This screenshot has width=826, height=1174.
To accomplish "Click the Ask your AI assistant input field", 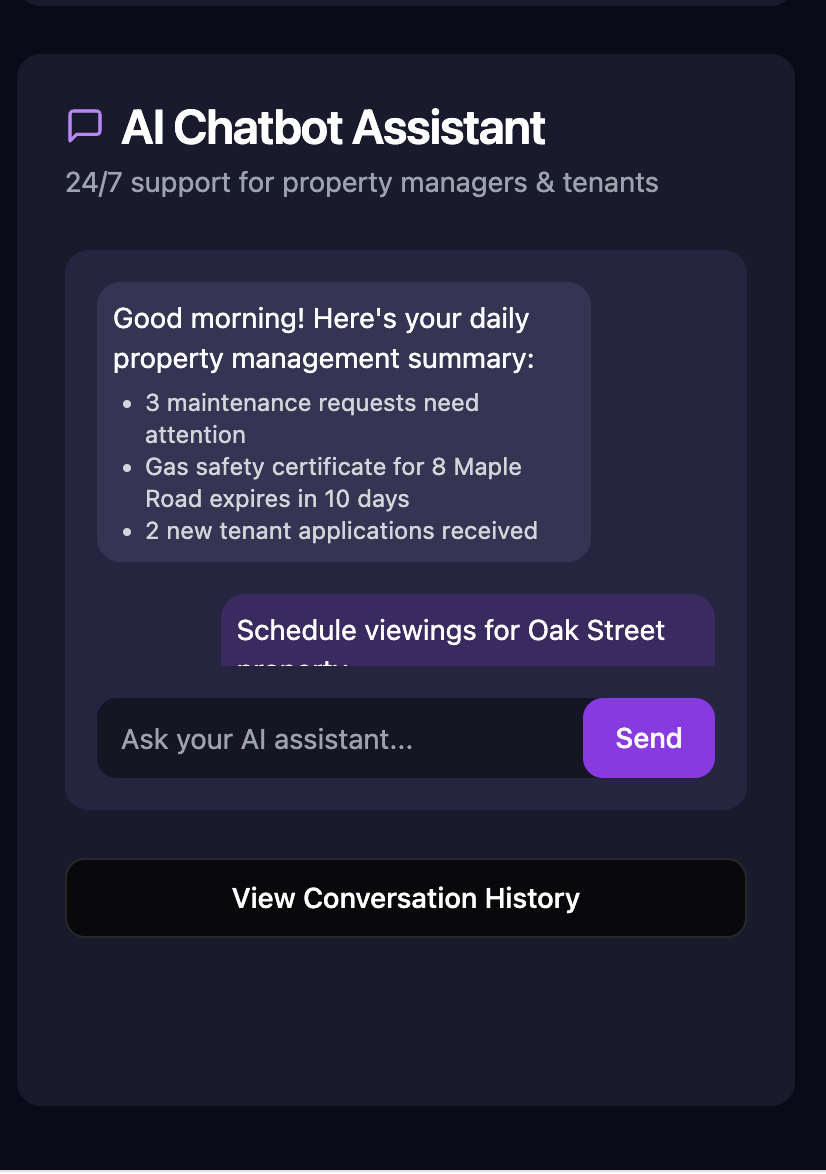I will [x=340, y=738].
